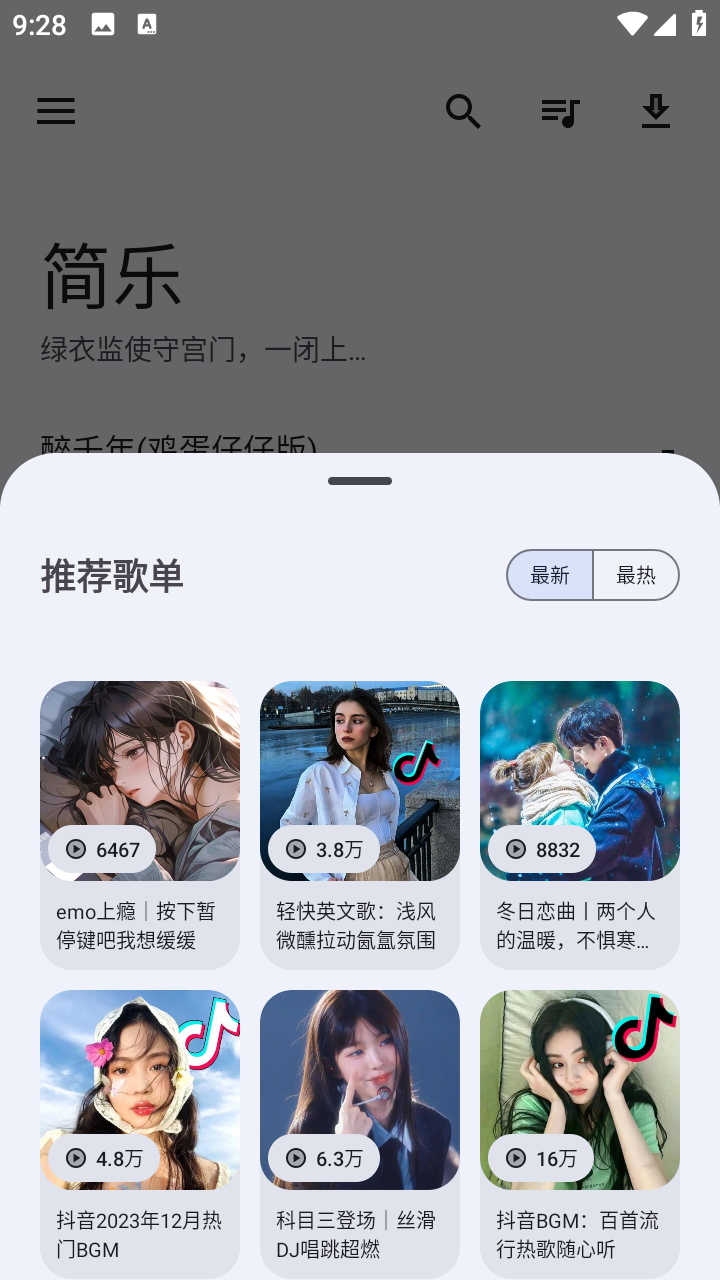Open the 冬日恋曲 playlist card
The image size is (720, 1280).
tap(580, 824)
